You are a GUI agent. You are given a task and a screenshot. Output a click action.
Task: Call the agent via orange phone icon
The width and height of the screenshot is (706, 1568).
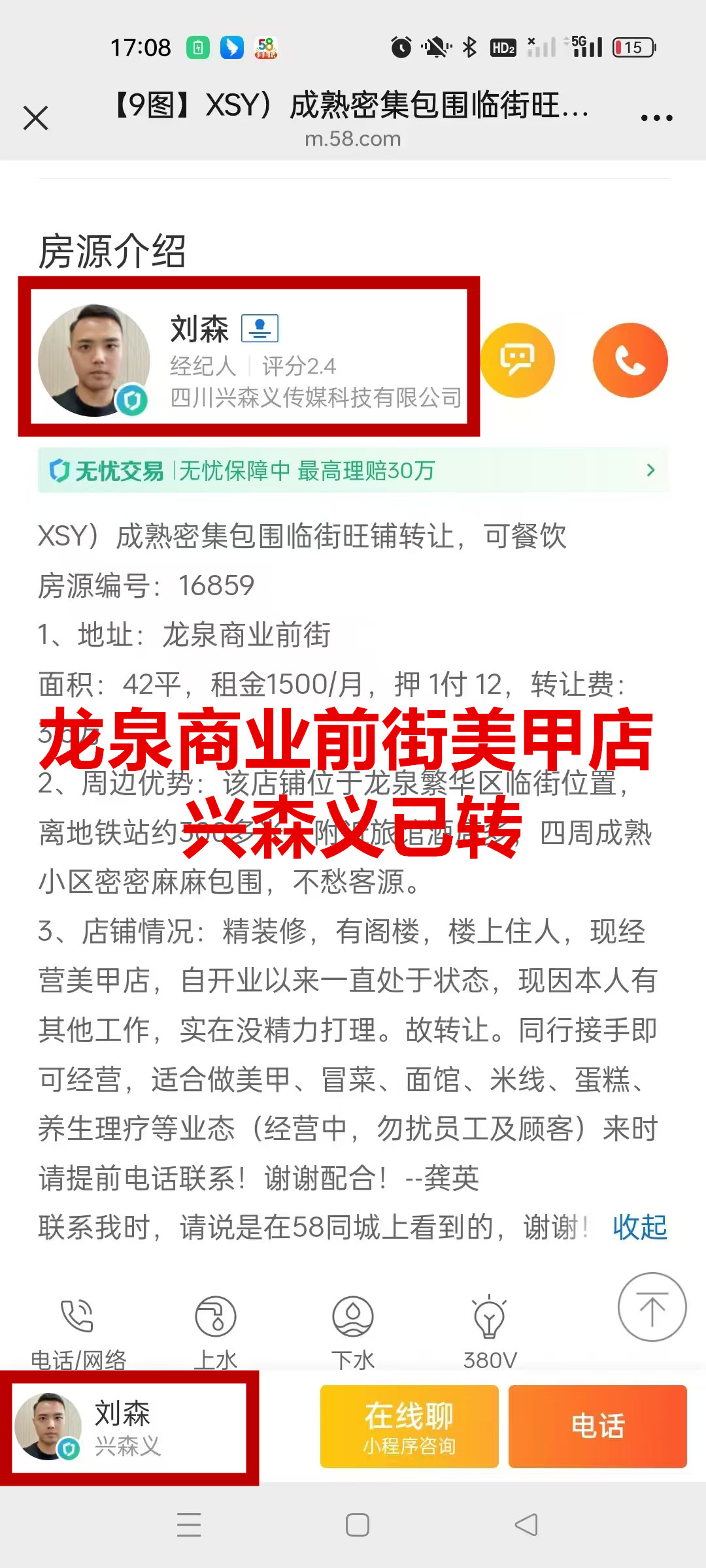[630, 360]
